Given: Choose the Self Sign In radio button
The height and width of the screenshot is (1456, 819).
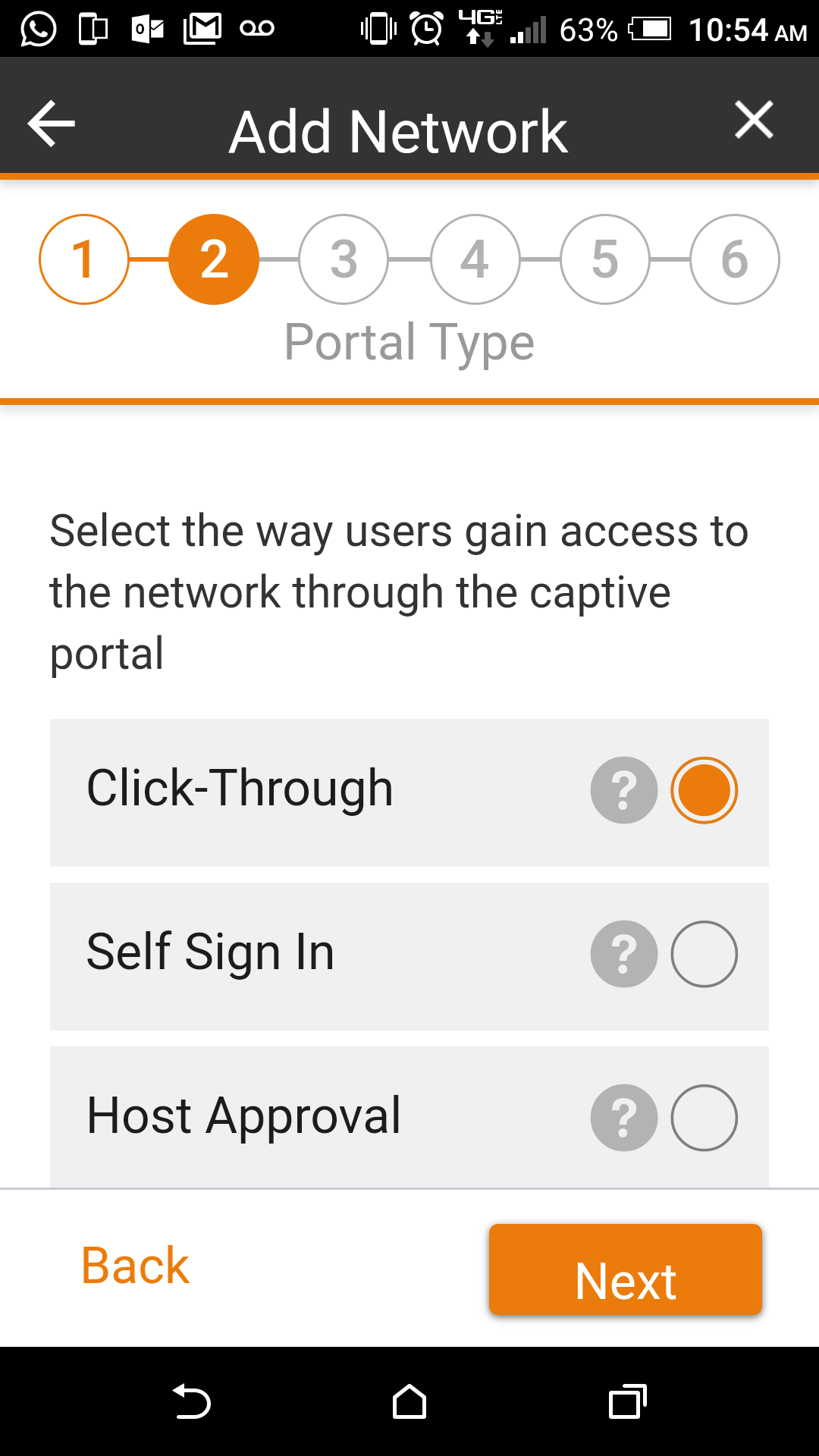Looking at the screenshot, I should pyautogui.click(x=704, y=954).
